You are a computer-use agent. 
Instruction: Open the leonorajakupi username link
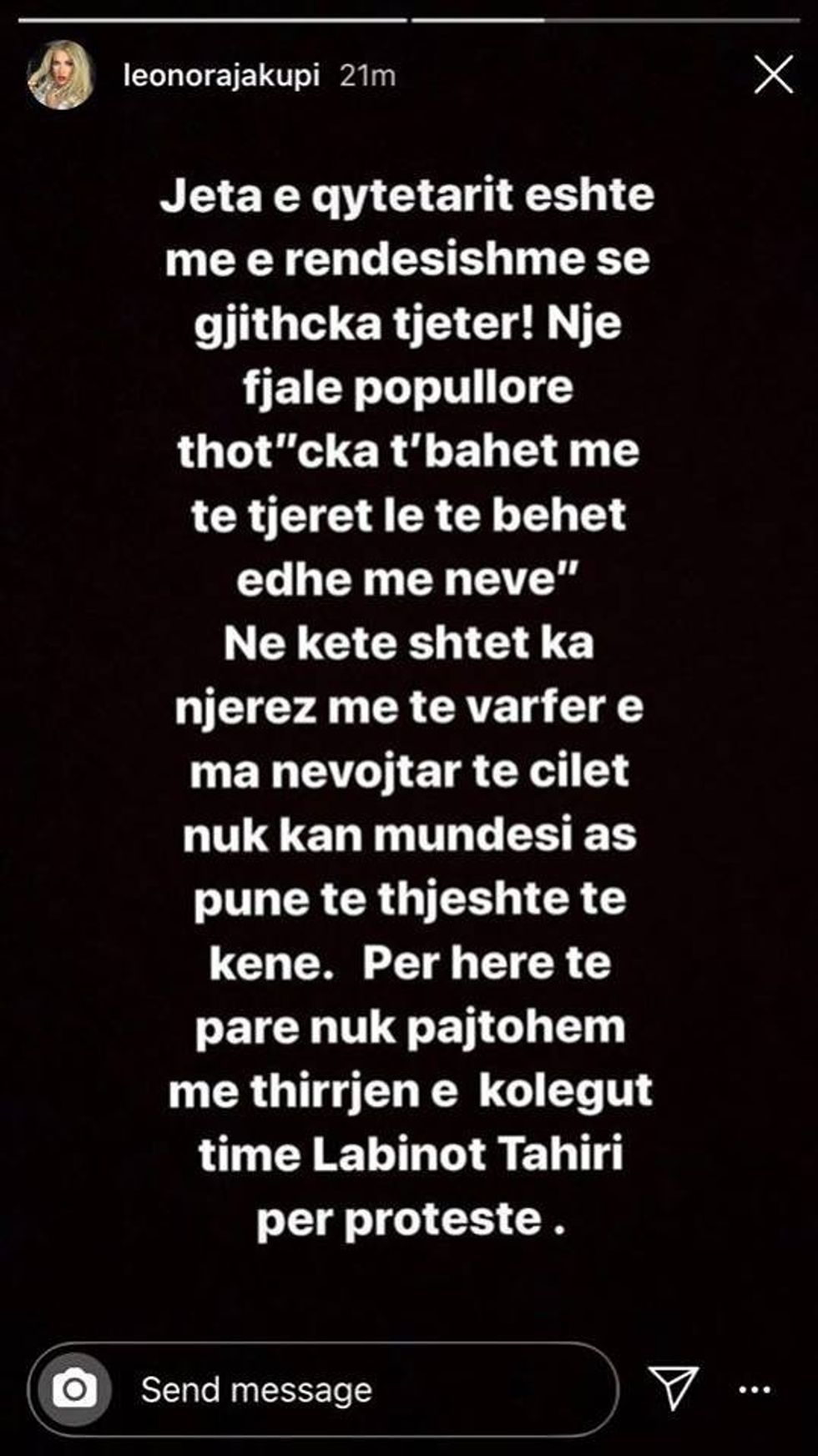point(221,76)
